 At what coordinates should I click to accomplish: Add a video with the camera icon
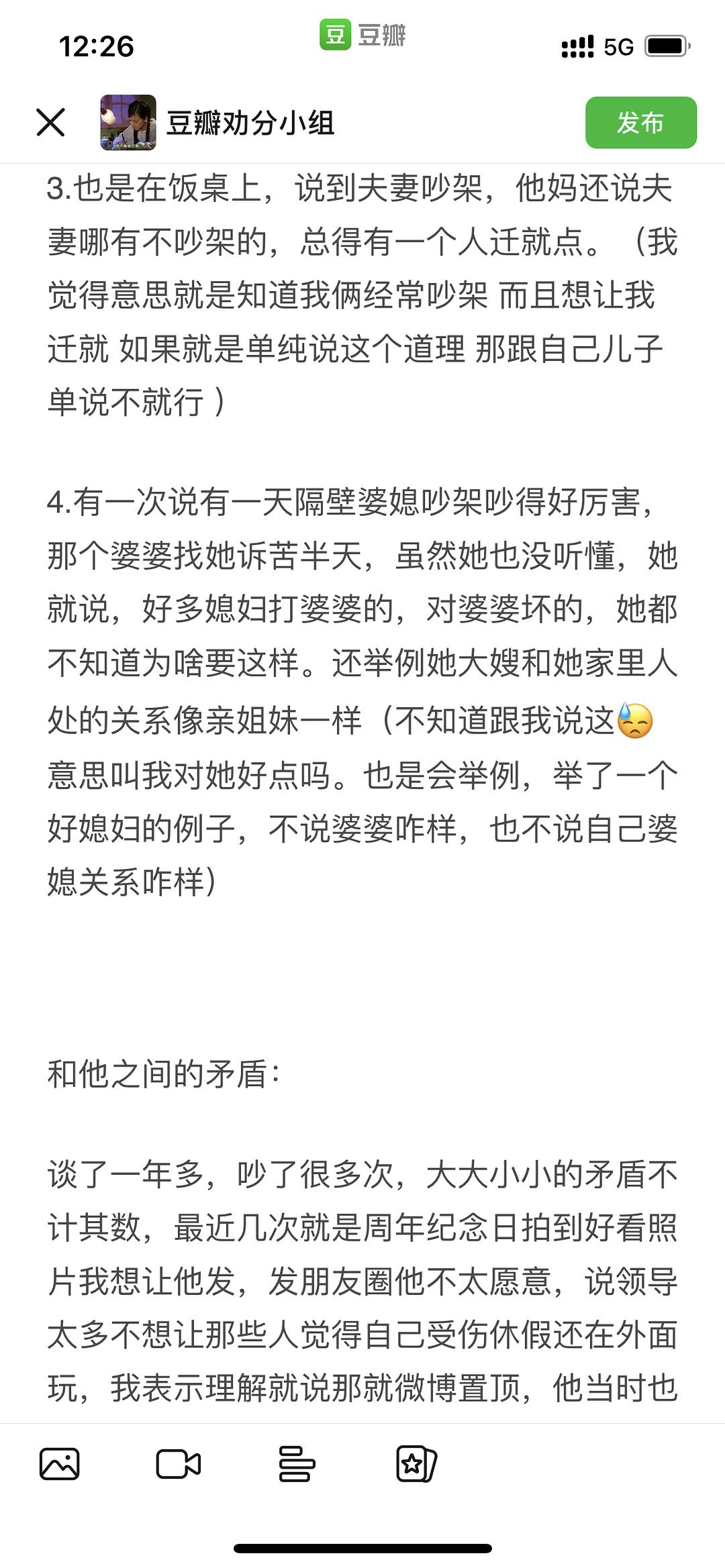179,1463
